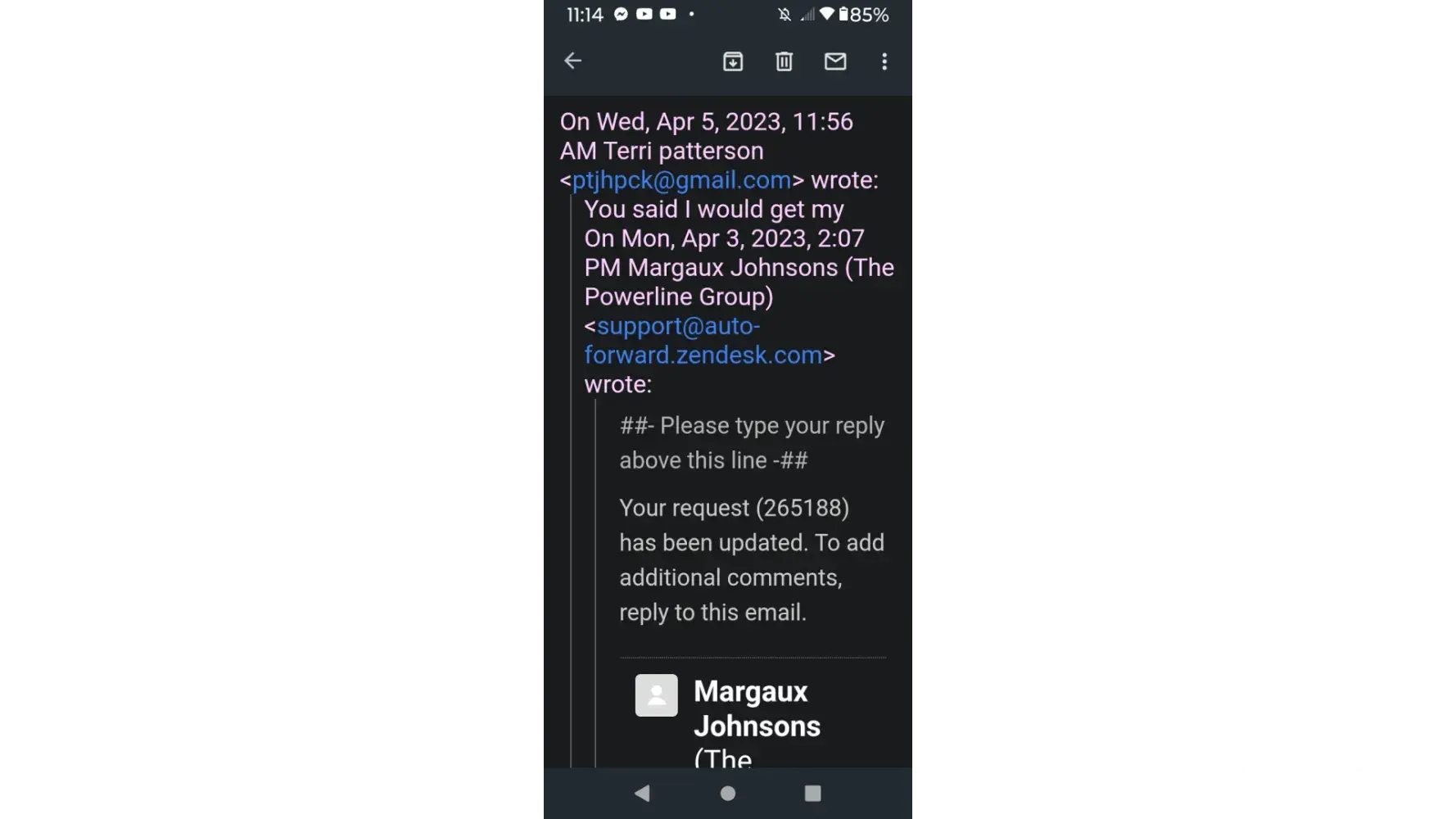Tap the system home button
Image resolution: width=1456 pixels, height=819 pixels.
click(727, 793)
